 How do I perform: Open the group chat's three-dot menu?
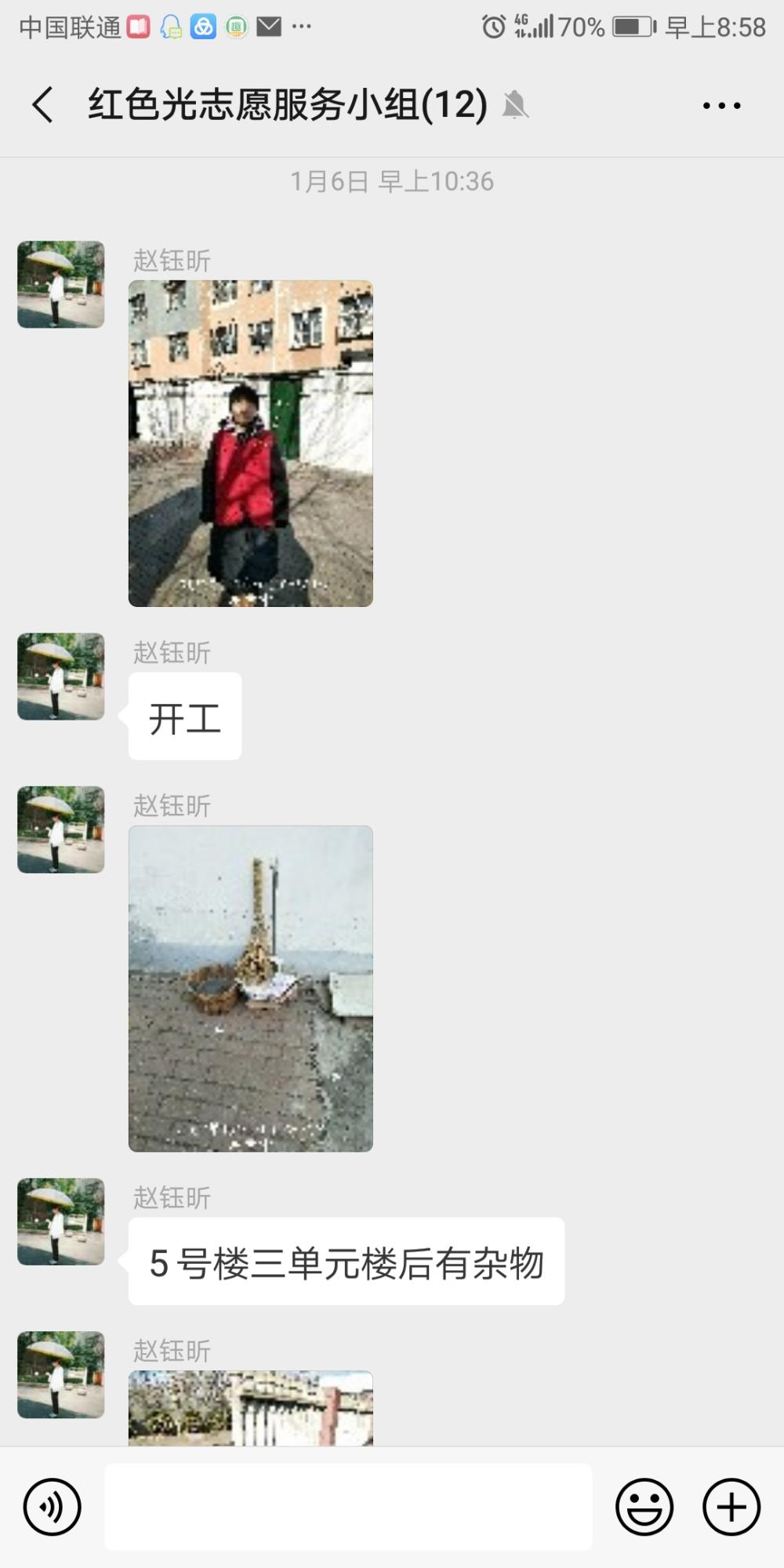point(721,105)
